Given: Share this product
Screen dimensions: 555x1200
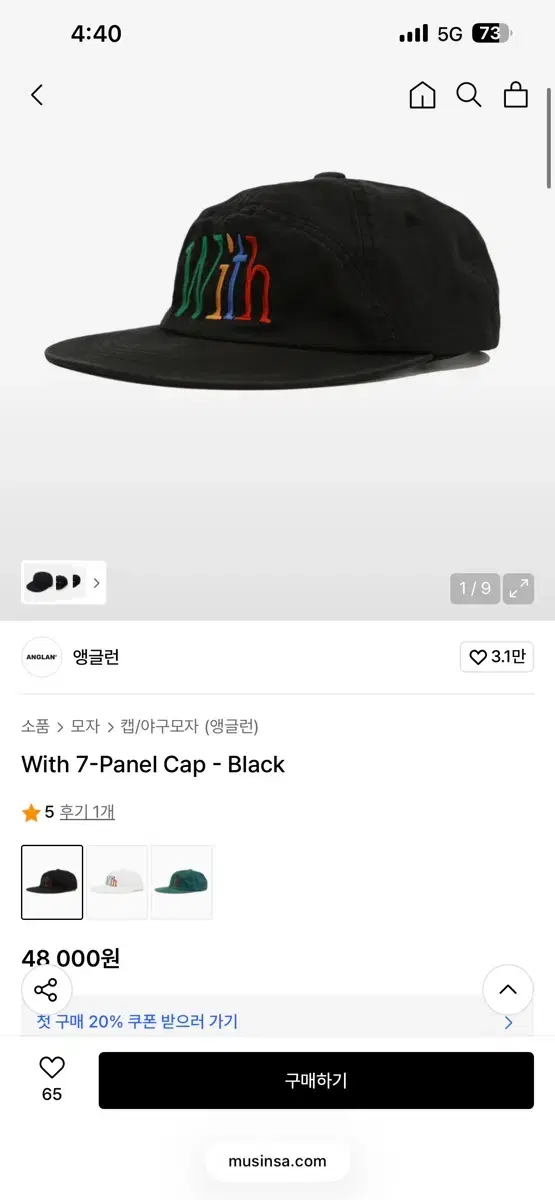Looking at the screenshot, I should [x=46, y=990].
